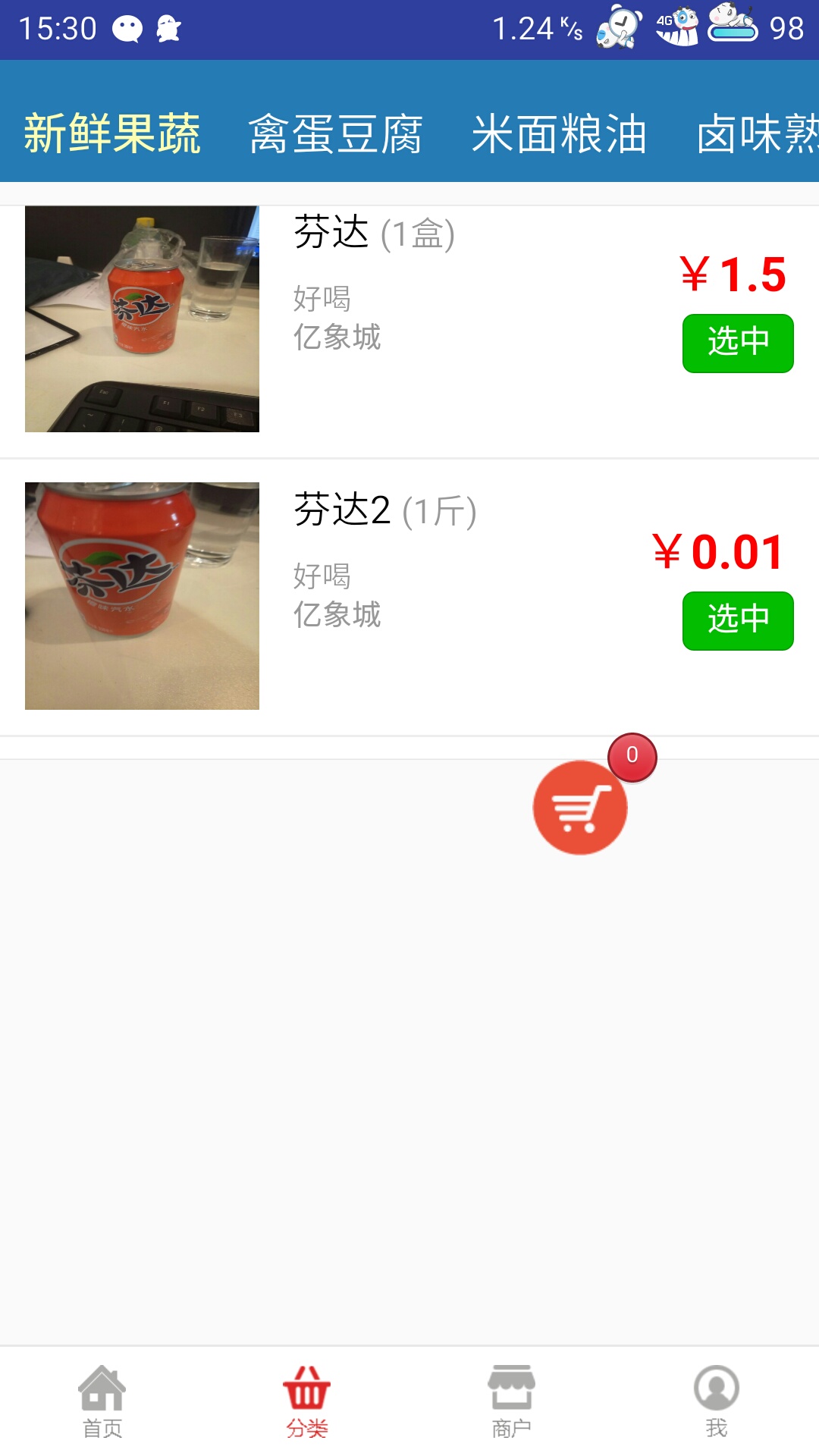Go to the 首页 tab
The image size is (819, 1456).
click(x=102, y=1401)
